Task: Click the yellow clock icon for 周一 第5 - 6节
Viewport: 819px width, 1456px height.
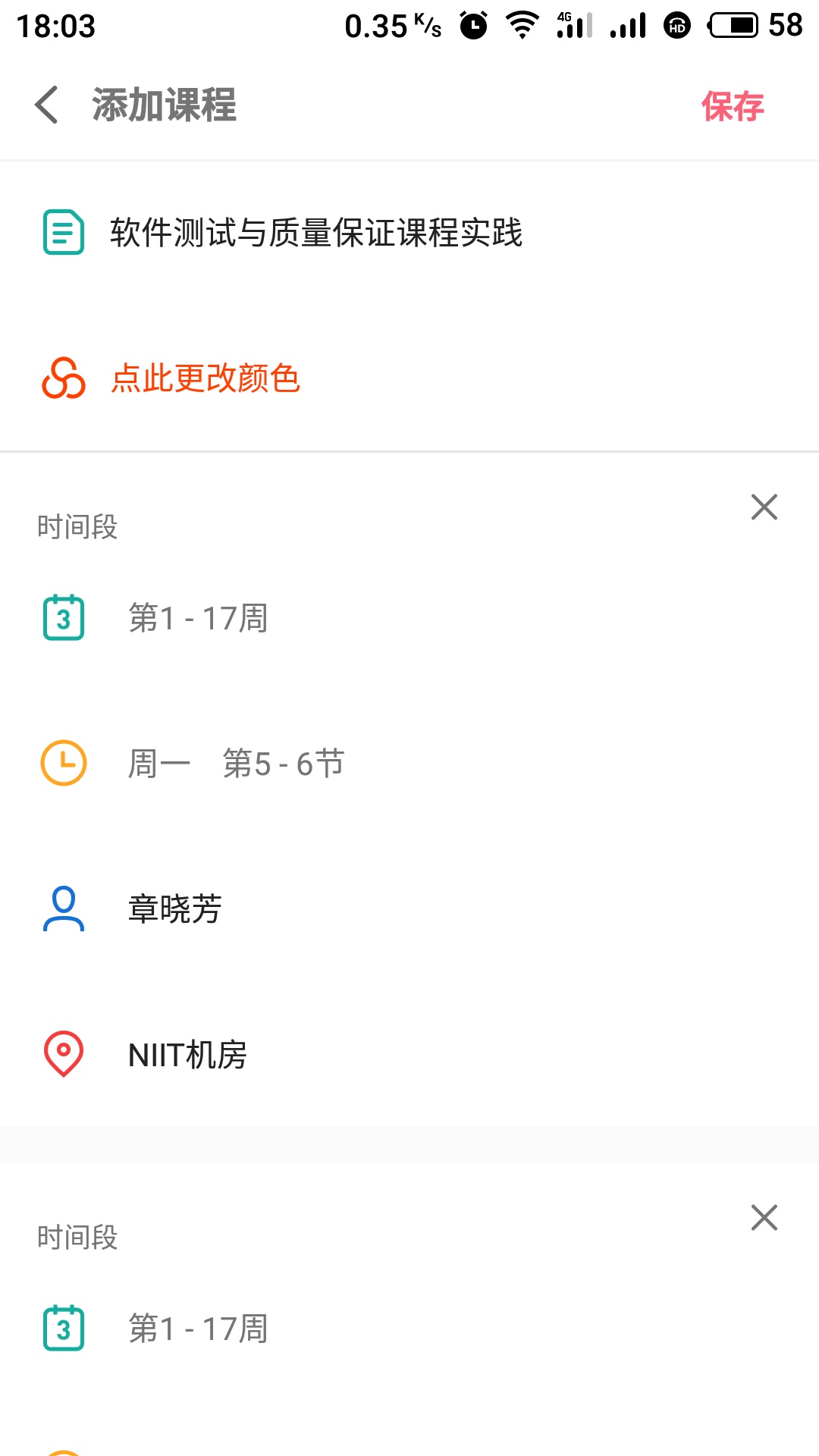Action: 63,764
